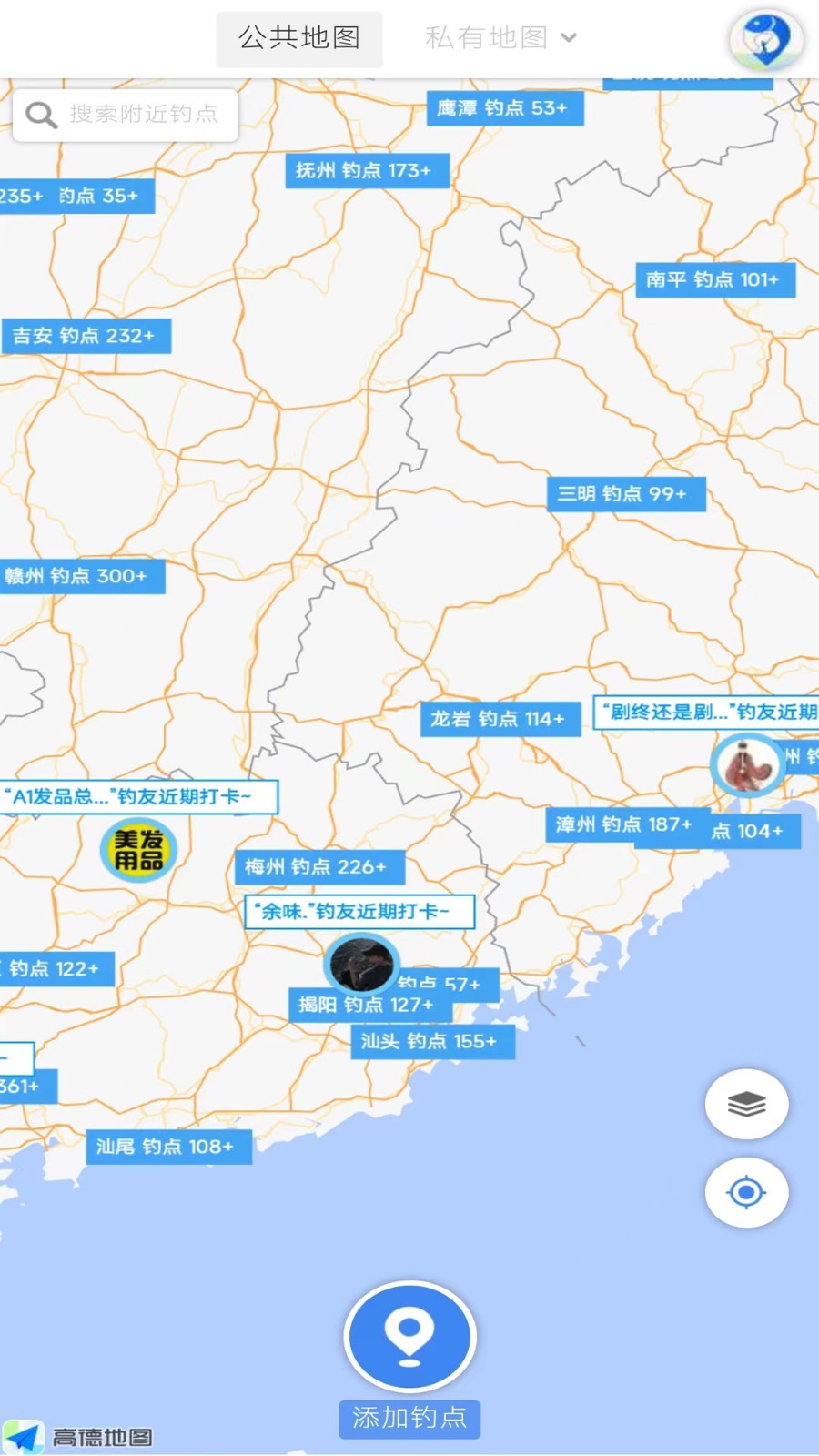Open the 汕头 钓点 155+ marker
This screenshot has width=819, height=1456.
(433, 1041)
